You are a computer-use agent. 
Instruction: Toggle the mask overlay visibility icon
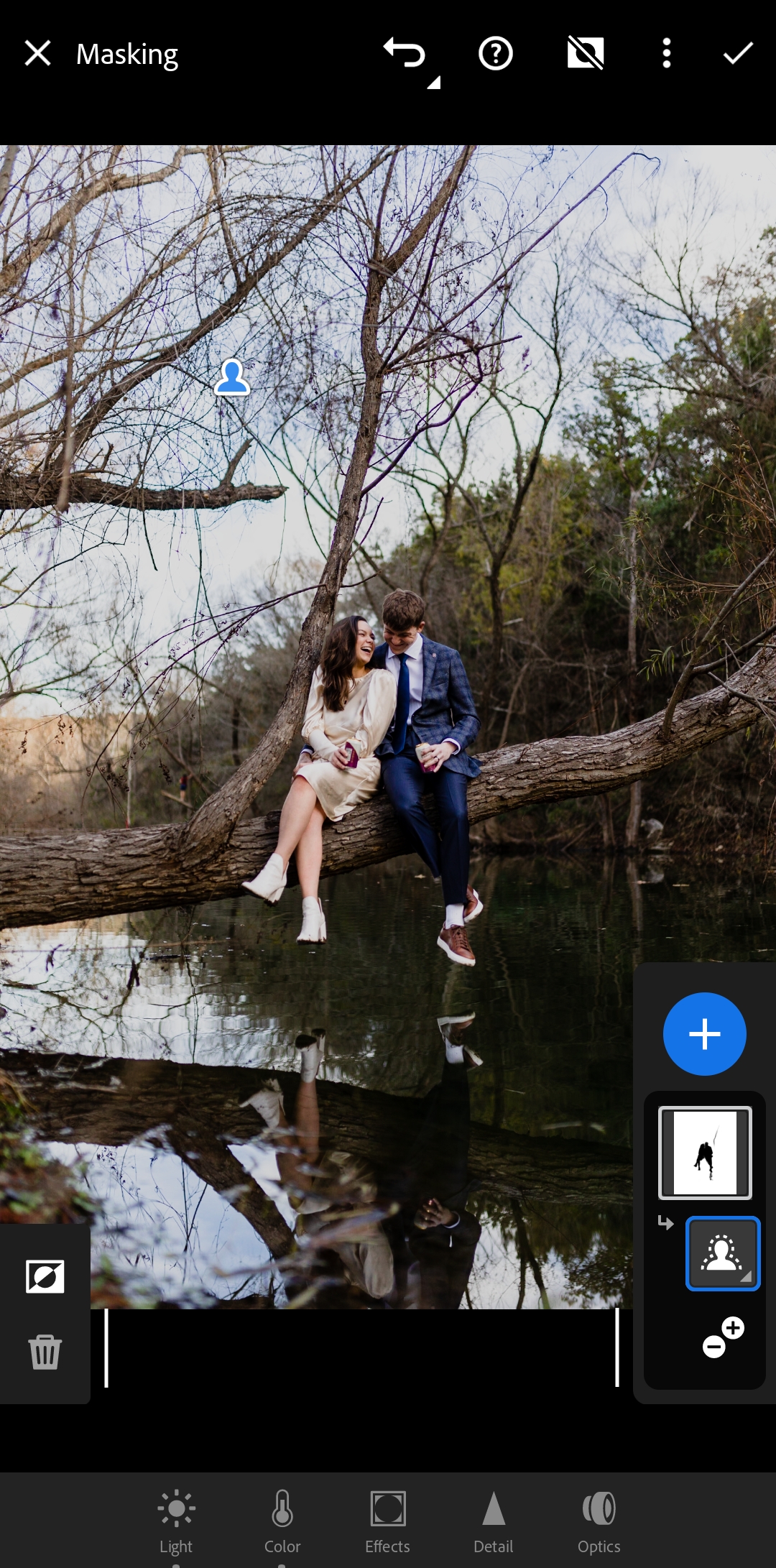(585, 53)
